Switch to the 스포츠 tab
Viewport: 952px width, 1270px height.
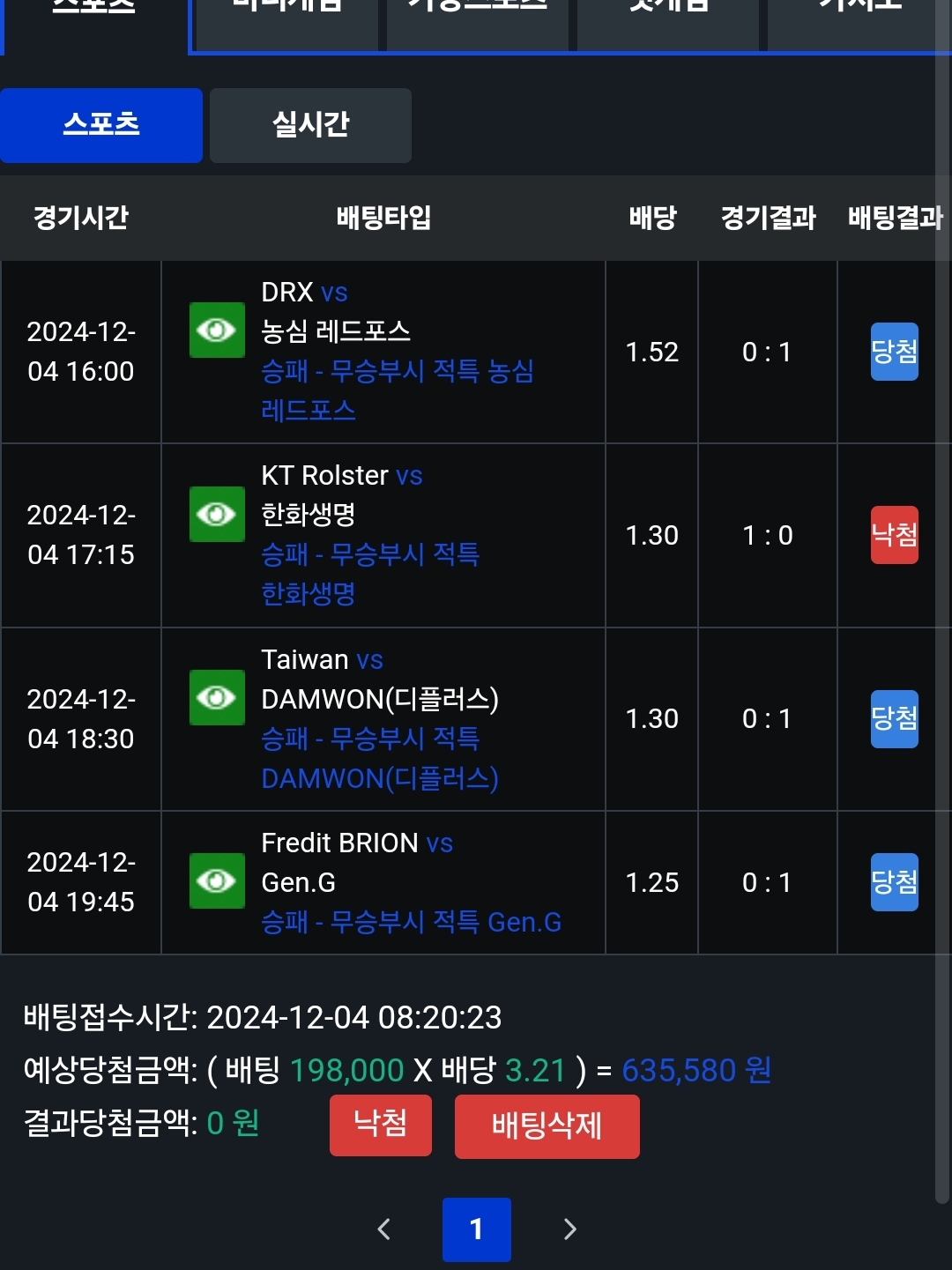pyautogui.click(x=101, y=125)
